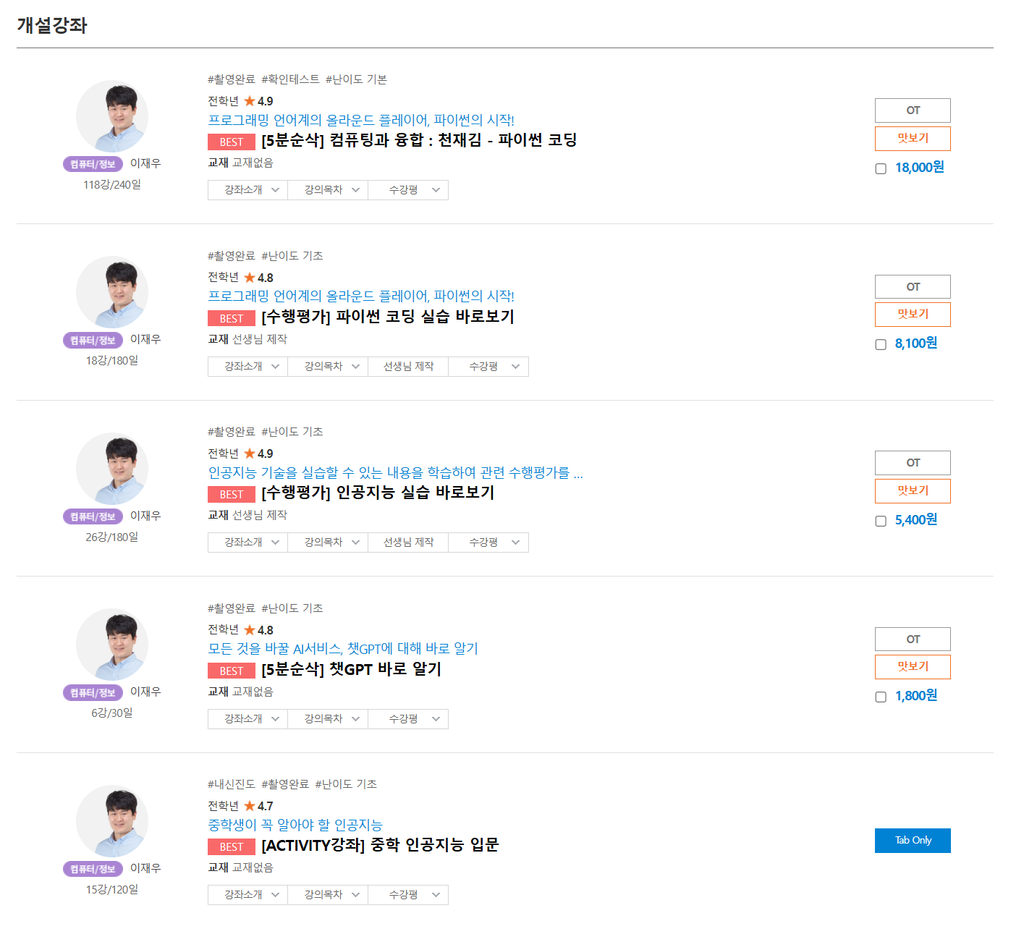
Task: Open course [5분순삭] 챗GPT 바로 알기
Action: click(351, 669)
